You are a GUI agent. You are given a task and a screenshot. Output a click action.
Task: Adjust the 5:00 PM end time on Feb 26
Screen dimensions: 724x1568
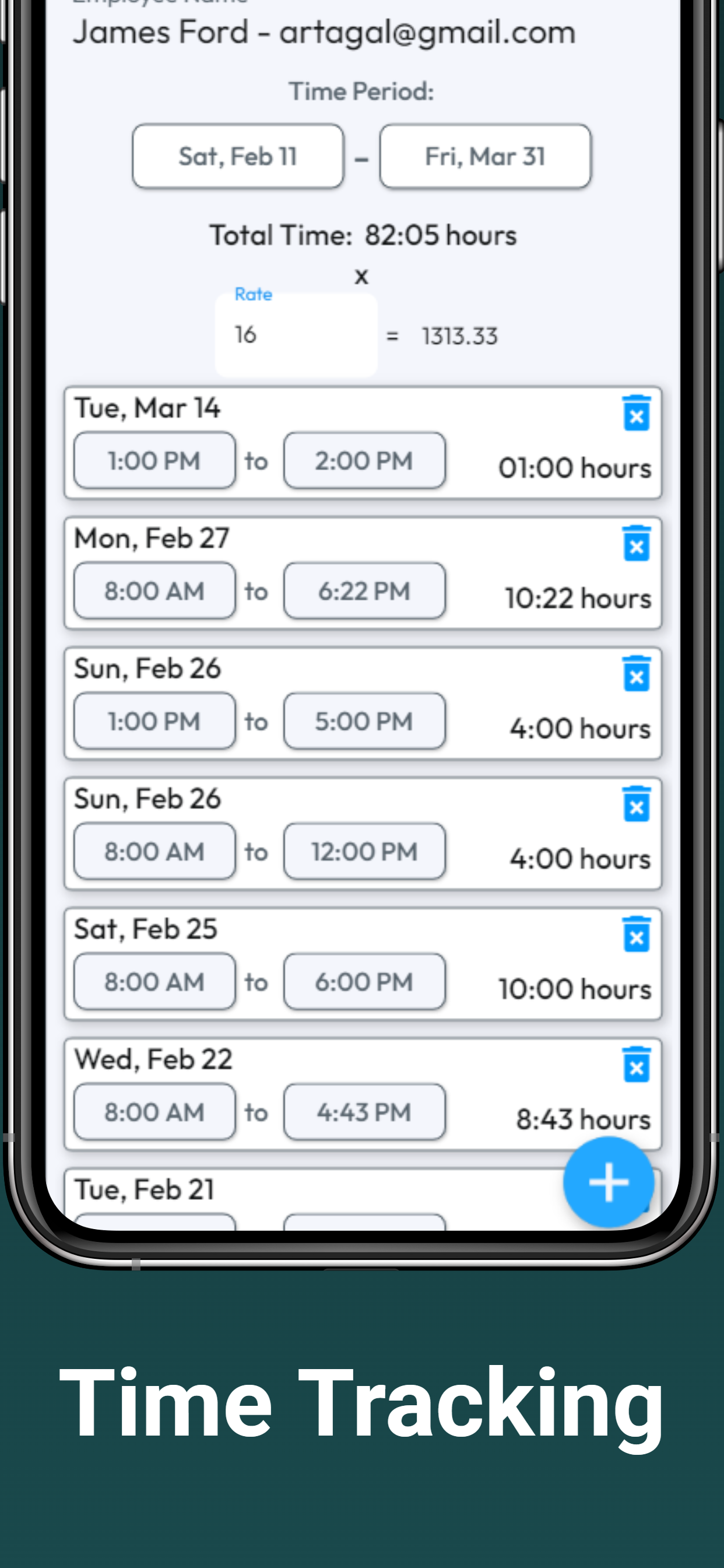coord(364,720)
